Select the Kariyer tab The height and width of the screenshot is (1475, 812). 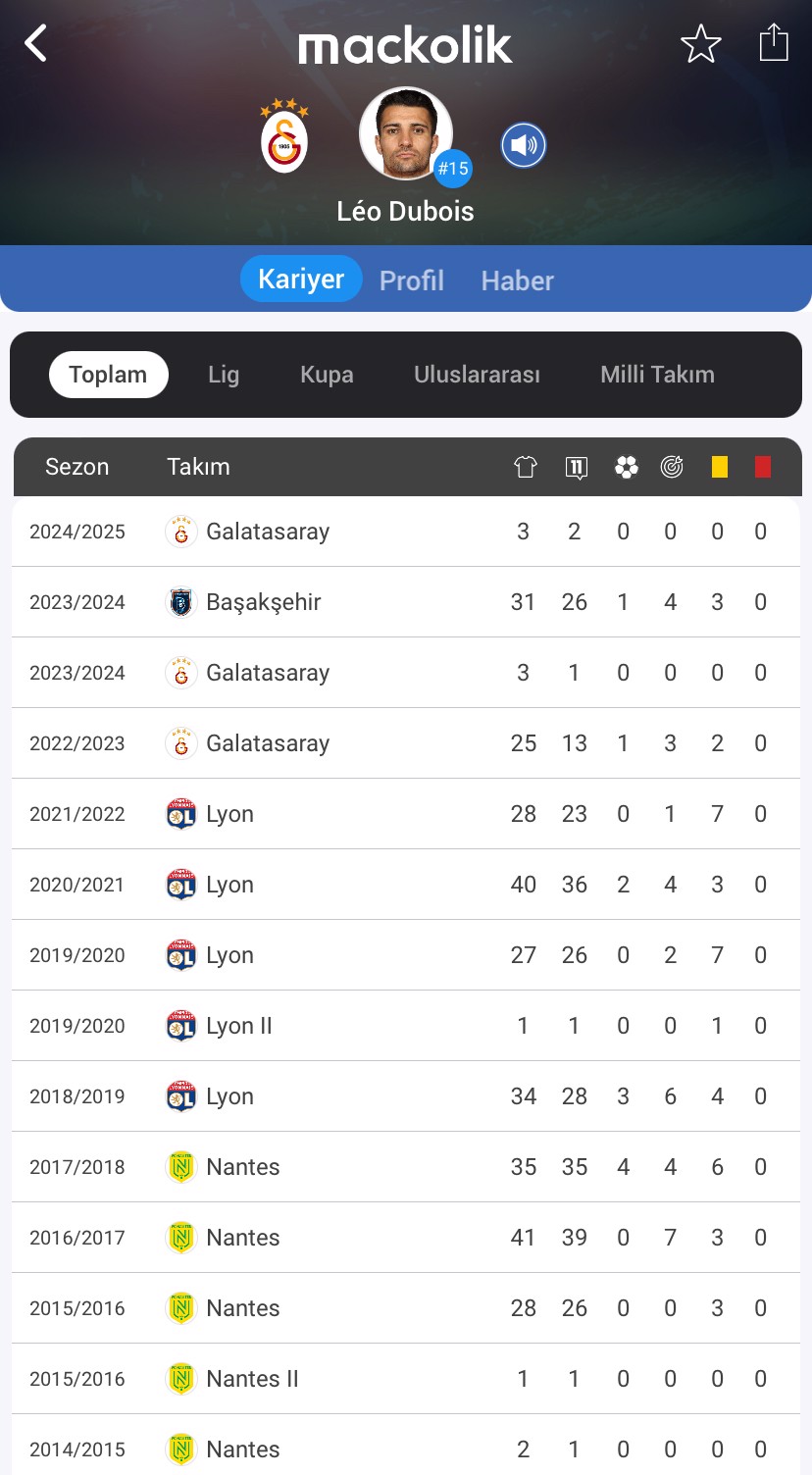301,279
